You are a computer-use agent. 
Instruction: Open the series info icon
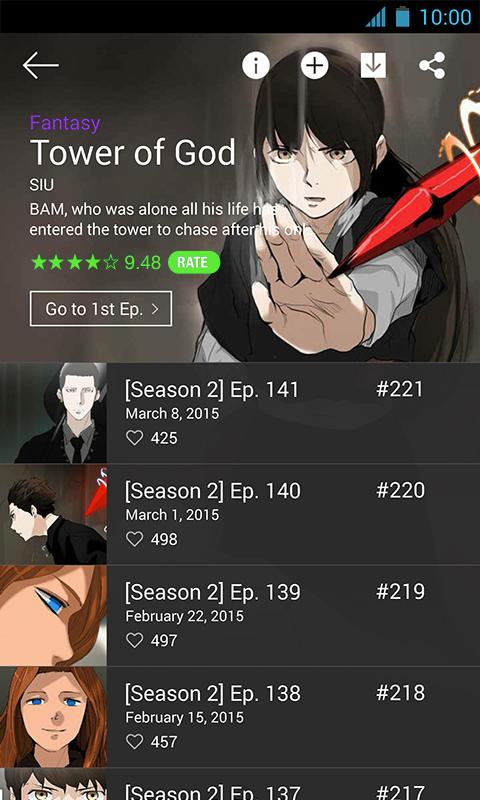256,65
